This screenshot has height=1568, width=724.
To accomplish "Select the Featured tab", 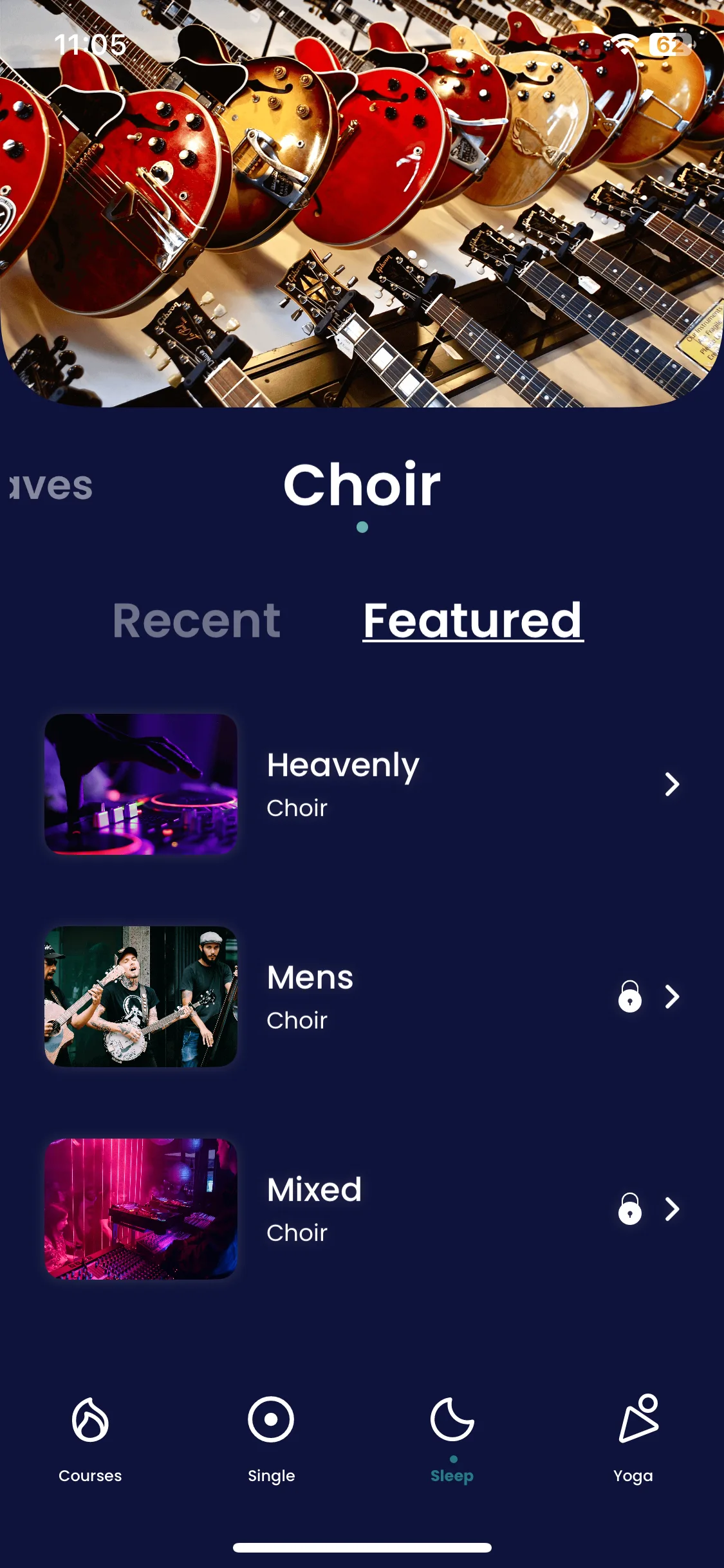I will [x=473, y=621].
